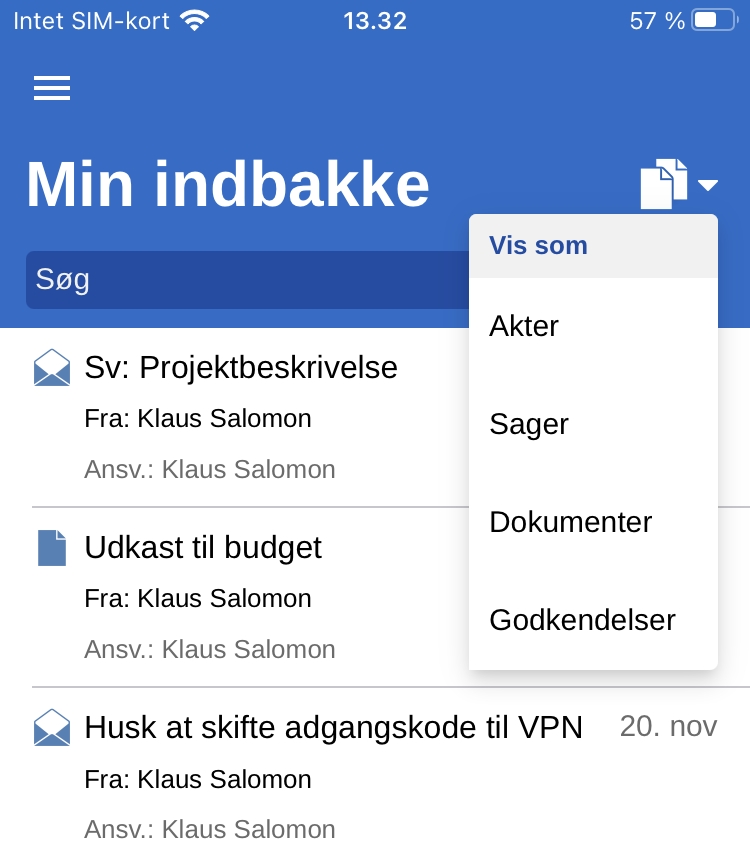Image resolution: width=750 pixels, height=866 pixels.
Task: Collapse the view-as documents dropdown
Action: (678, 184)
